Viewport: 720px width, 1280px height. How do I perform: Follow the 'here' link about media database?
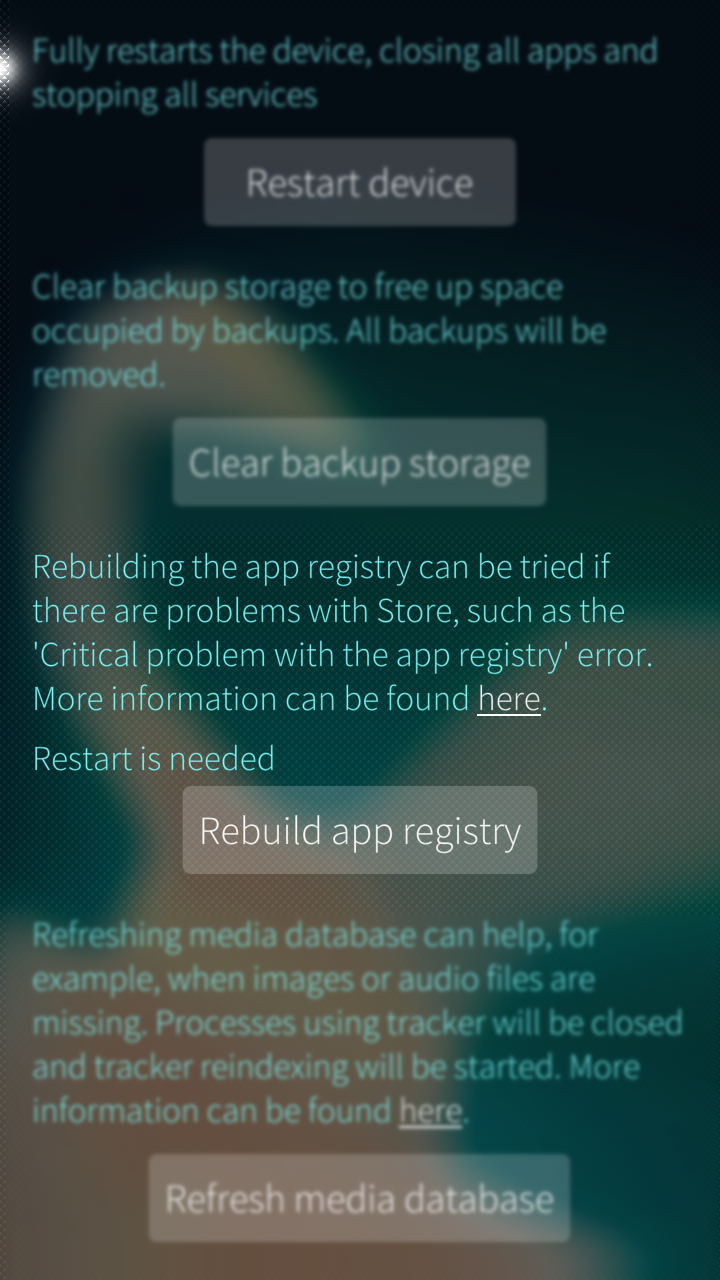click(430, 1110)
